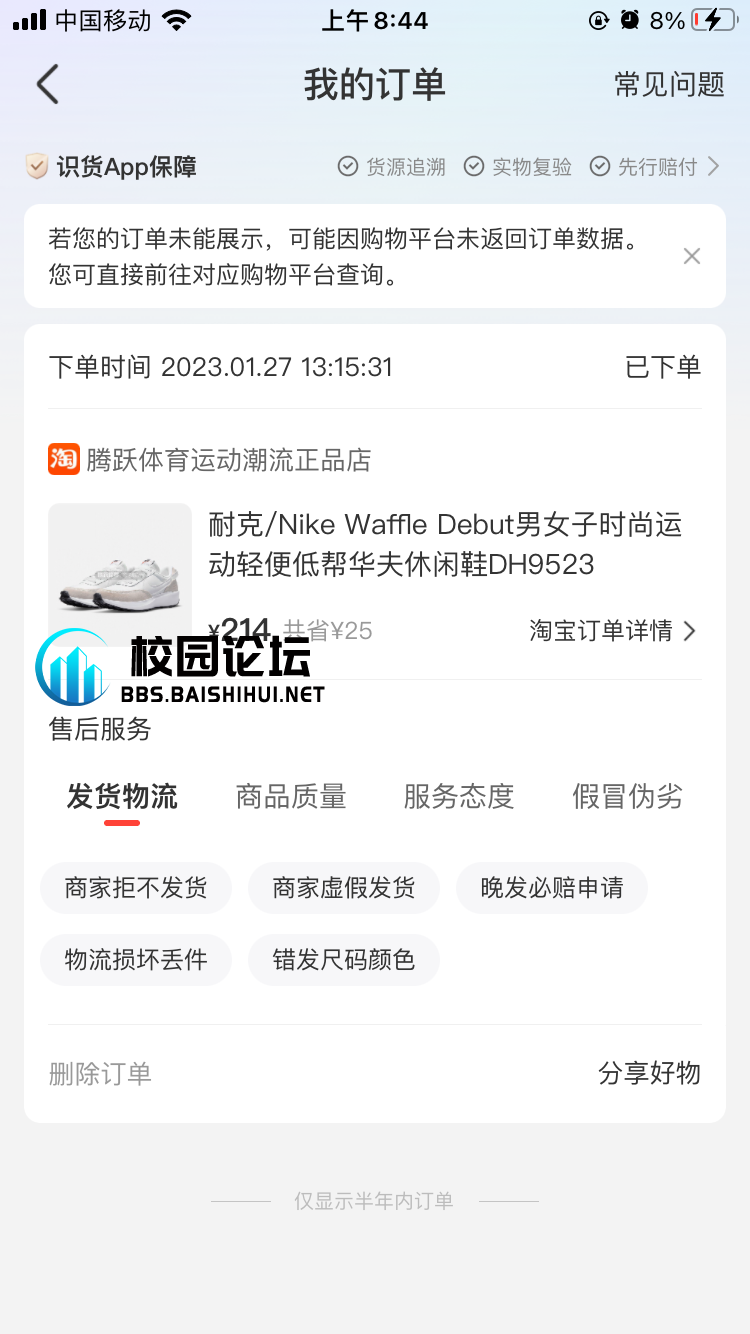Viewport: 750px width, 1334px height.
Task: Choose 商家拒不发货 complaint
Action: [136, 888]
